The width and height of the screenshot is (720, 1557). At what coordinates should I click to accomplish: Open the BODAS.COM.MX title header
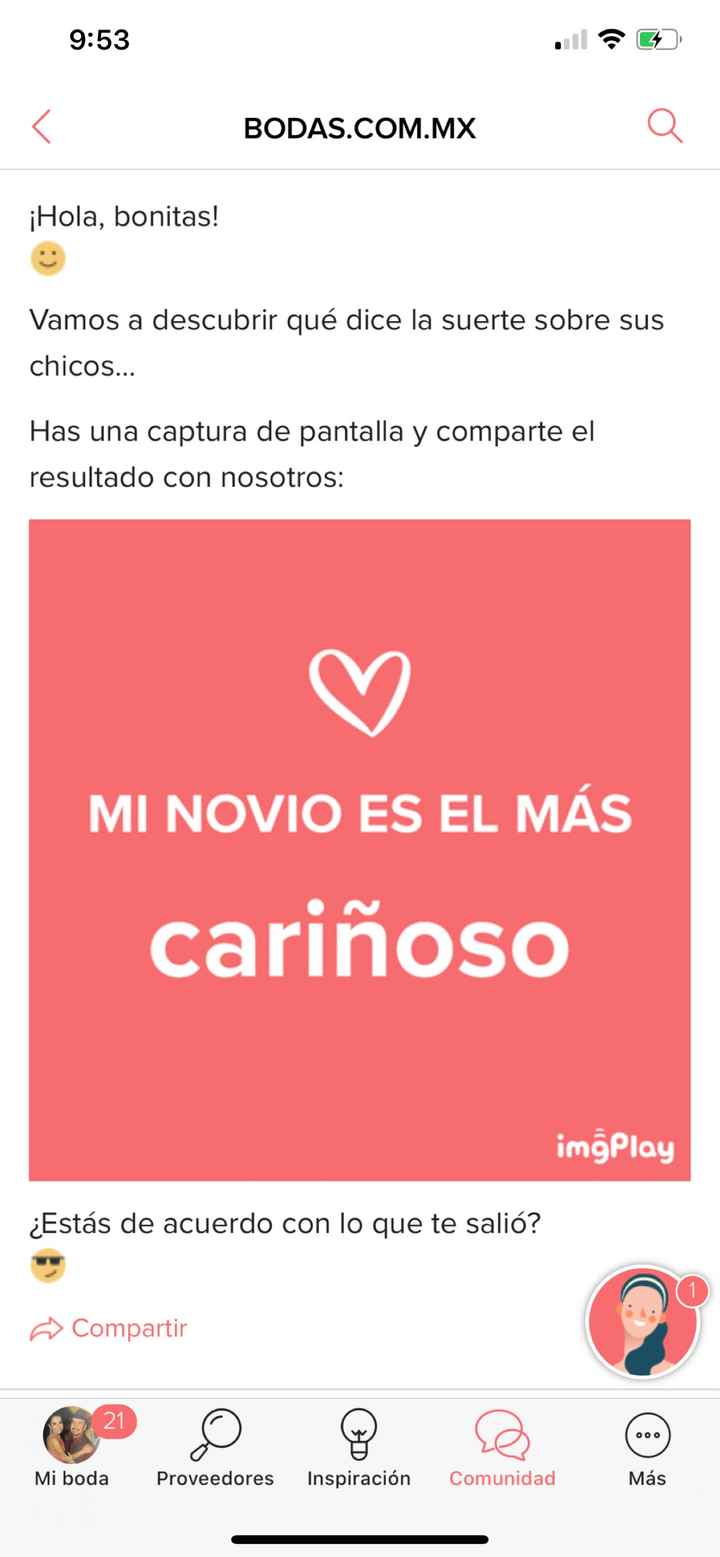point(359,127)
